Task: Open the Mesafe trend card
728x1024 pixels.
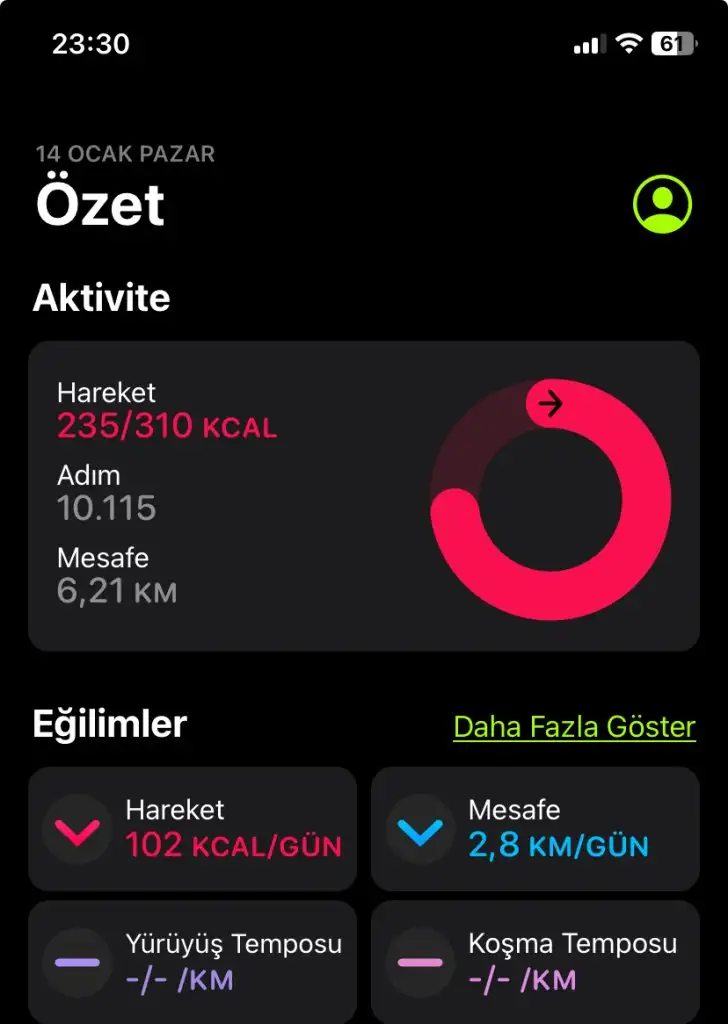Action: coord(535,829)
